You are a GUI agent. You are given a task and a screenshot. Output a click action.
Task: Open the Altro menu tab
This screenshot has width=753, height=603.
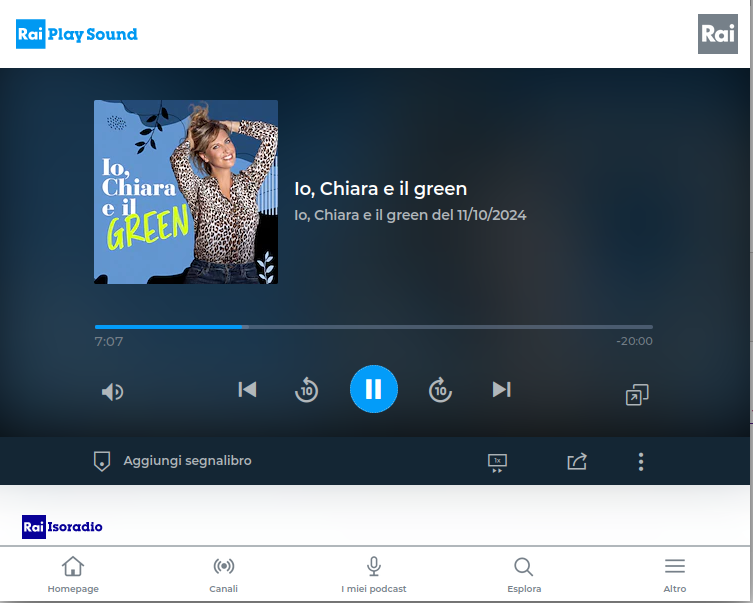pos(675,575)
